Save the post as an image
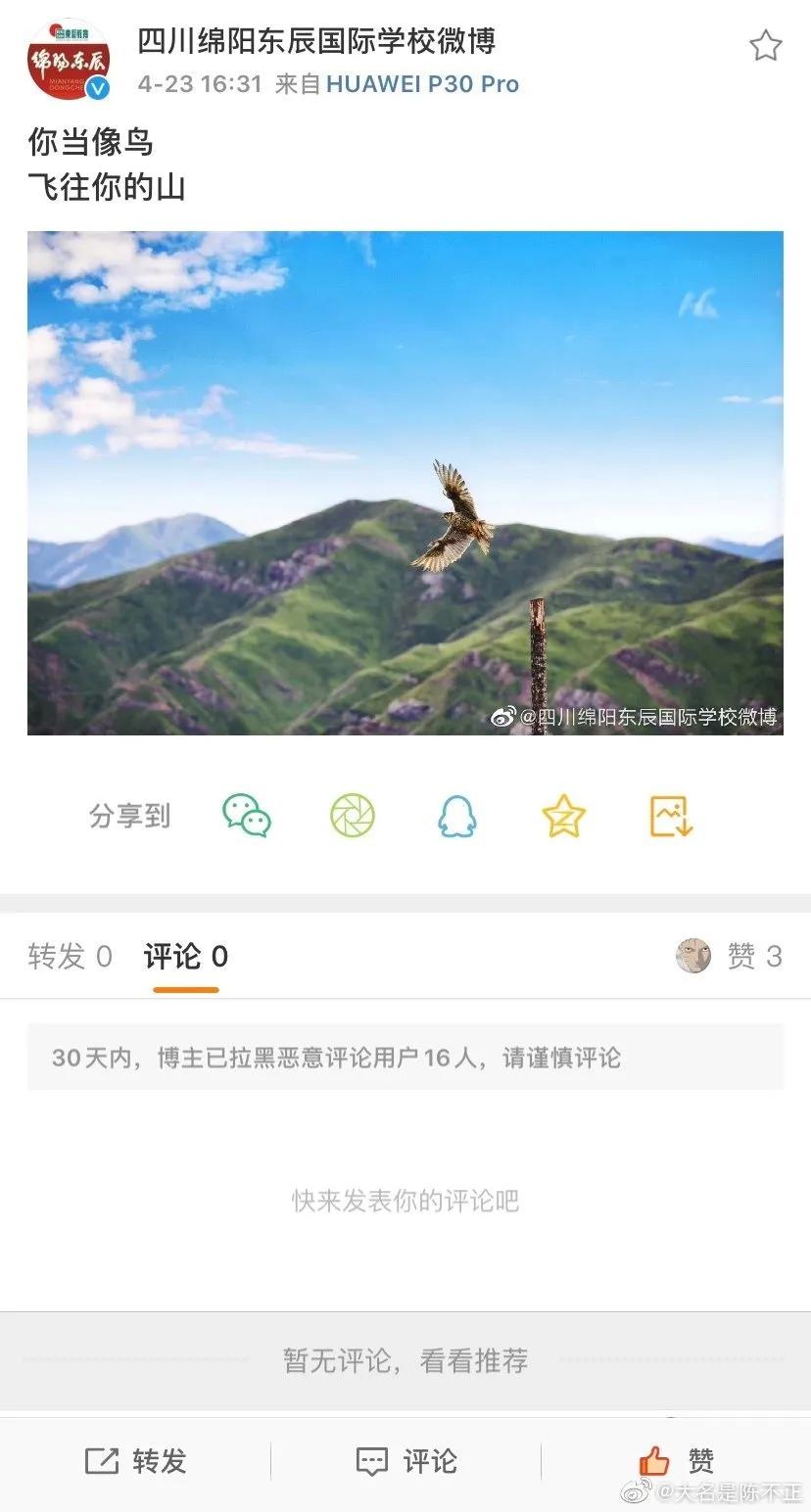 (x=670, y=816)
